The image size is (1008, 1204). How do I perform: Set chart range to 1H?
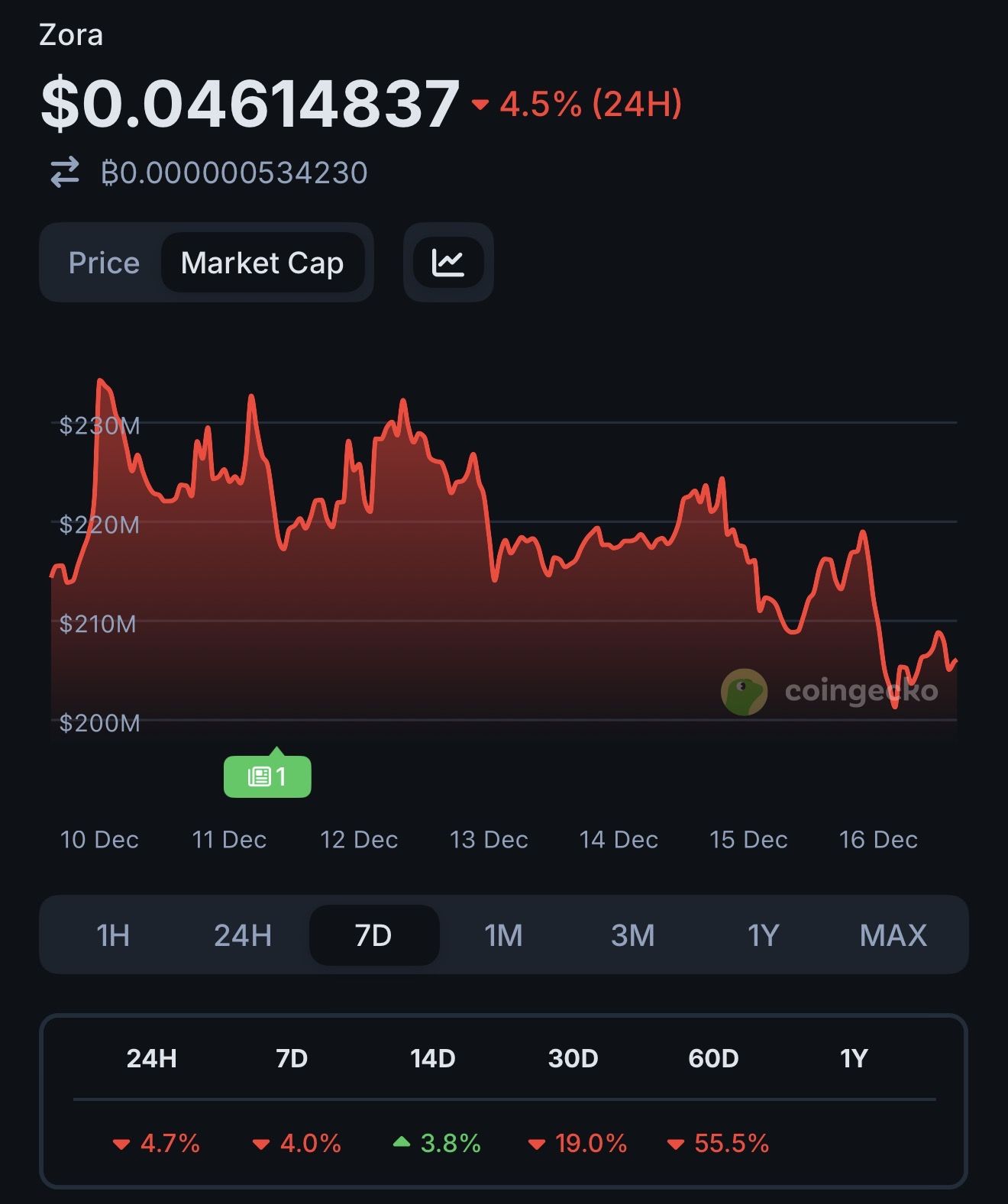[x=113, y=935]
